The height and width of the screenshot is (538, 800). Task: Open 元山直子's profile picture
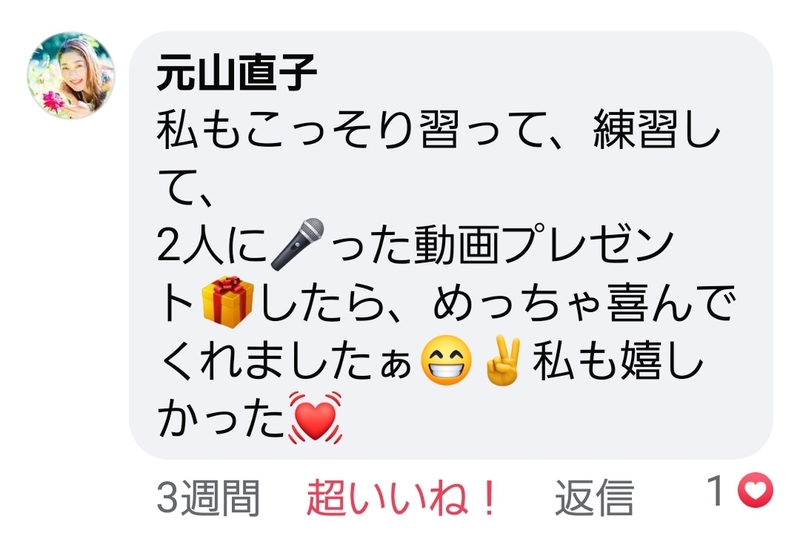(70, 76)
